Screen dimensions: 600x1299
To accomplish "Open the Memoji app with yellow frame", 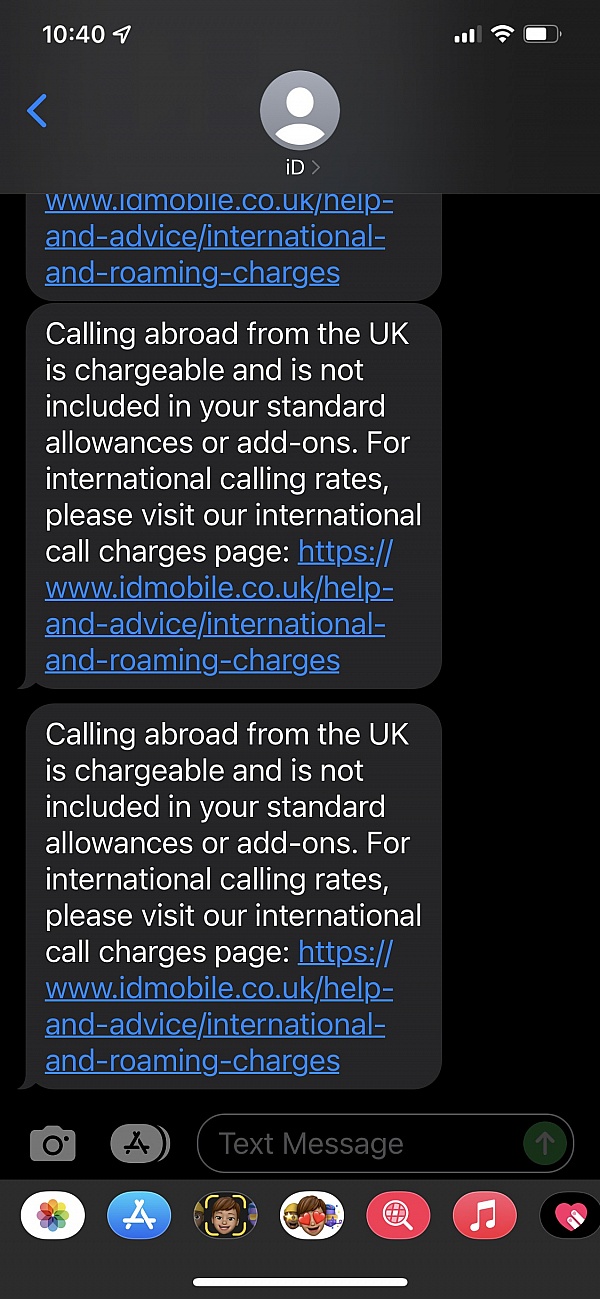I will tap(225, 1216).
